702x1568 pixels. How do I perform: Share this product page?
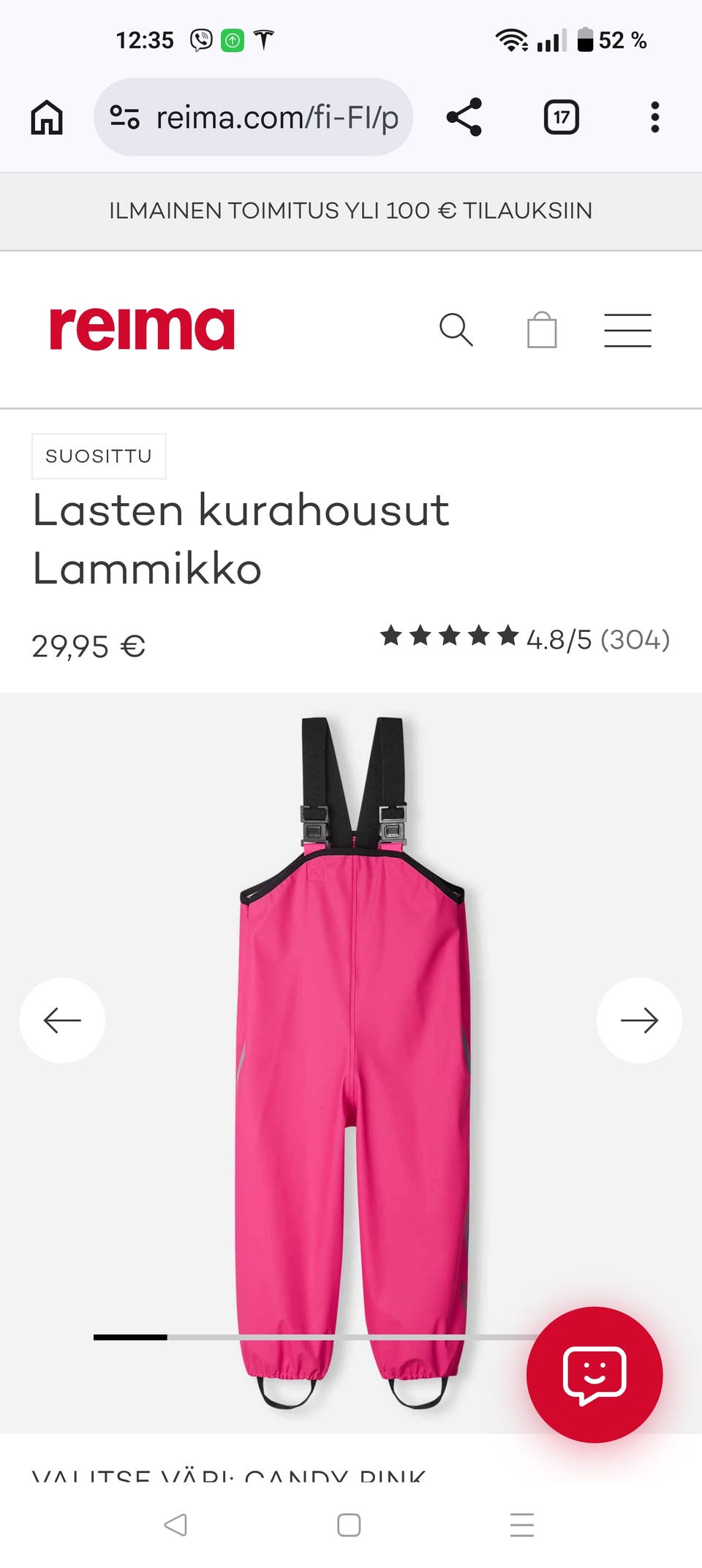pos(464,117)
